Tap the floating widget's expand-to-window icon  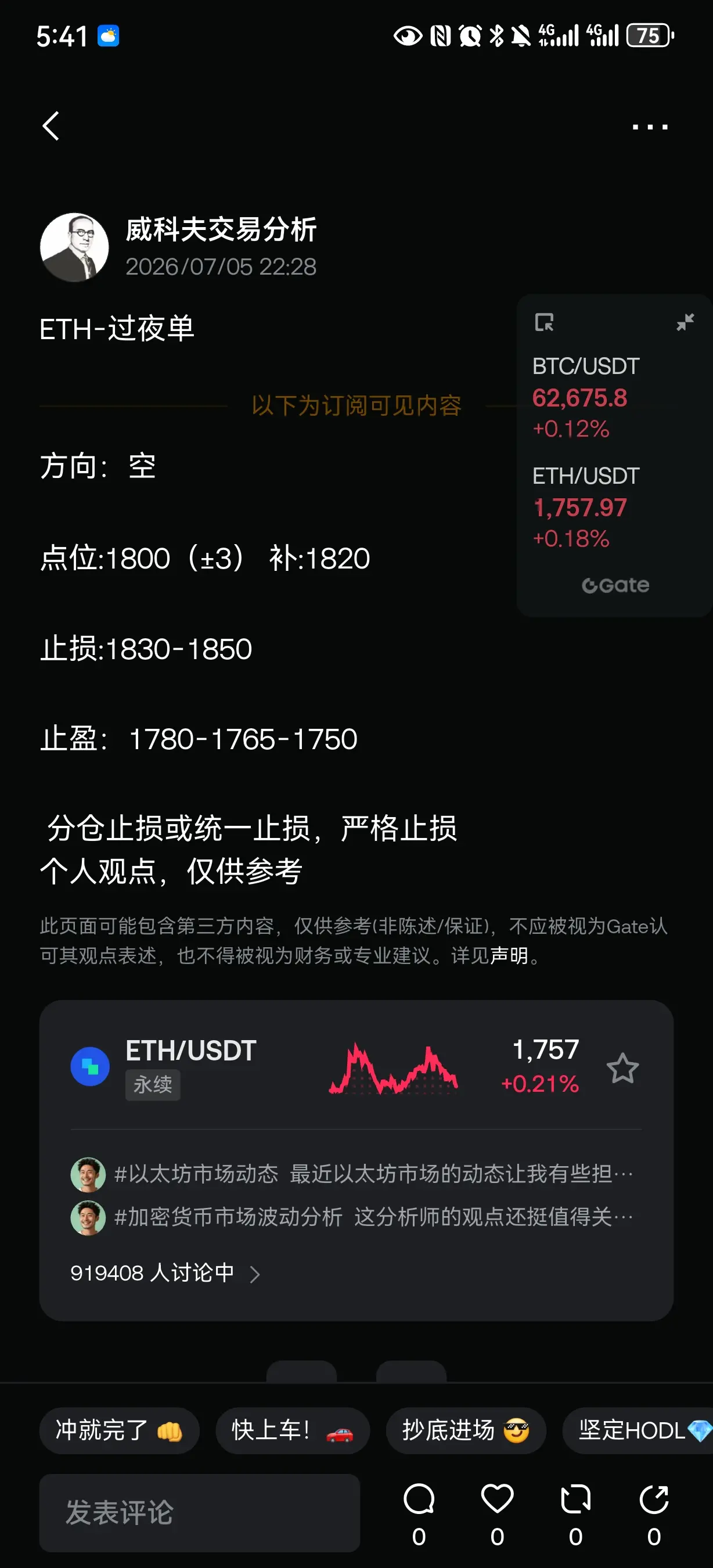pos(544,322)
